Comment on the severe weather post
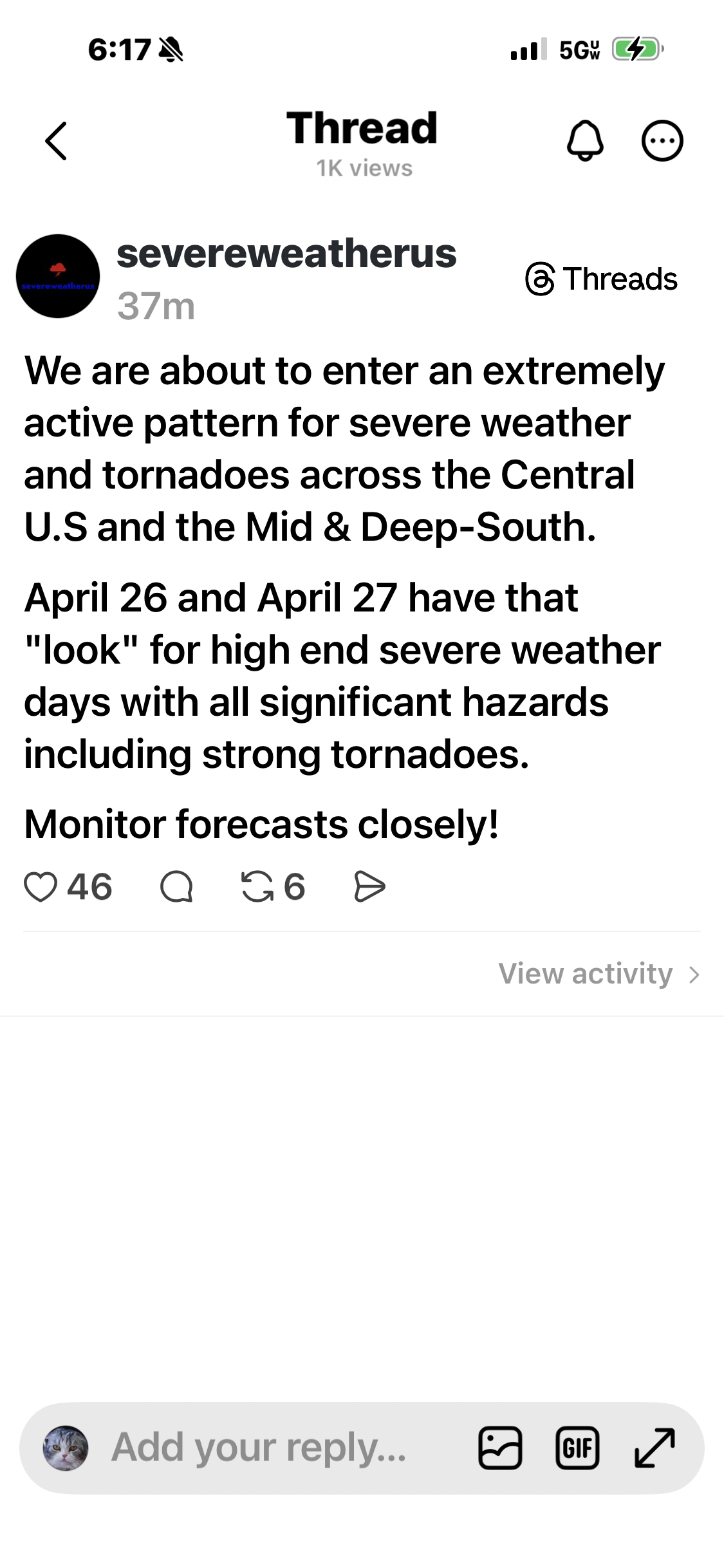Screen dimensions: 724x1568 [x=176, y=887]
